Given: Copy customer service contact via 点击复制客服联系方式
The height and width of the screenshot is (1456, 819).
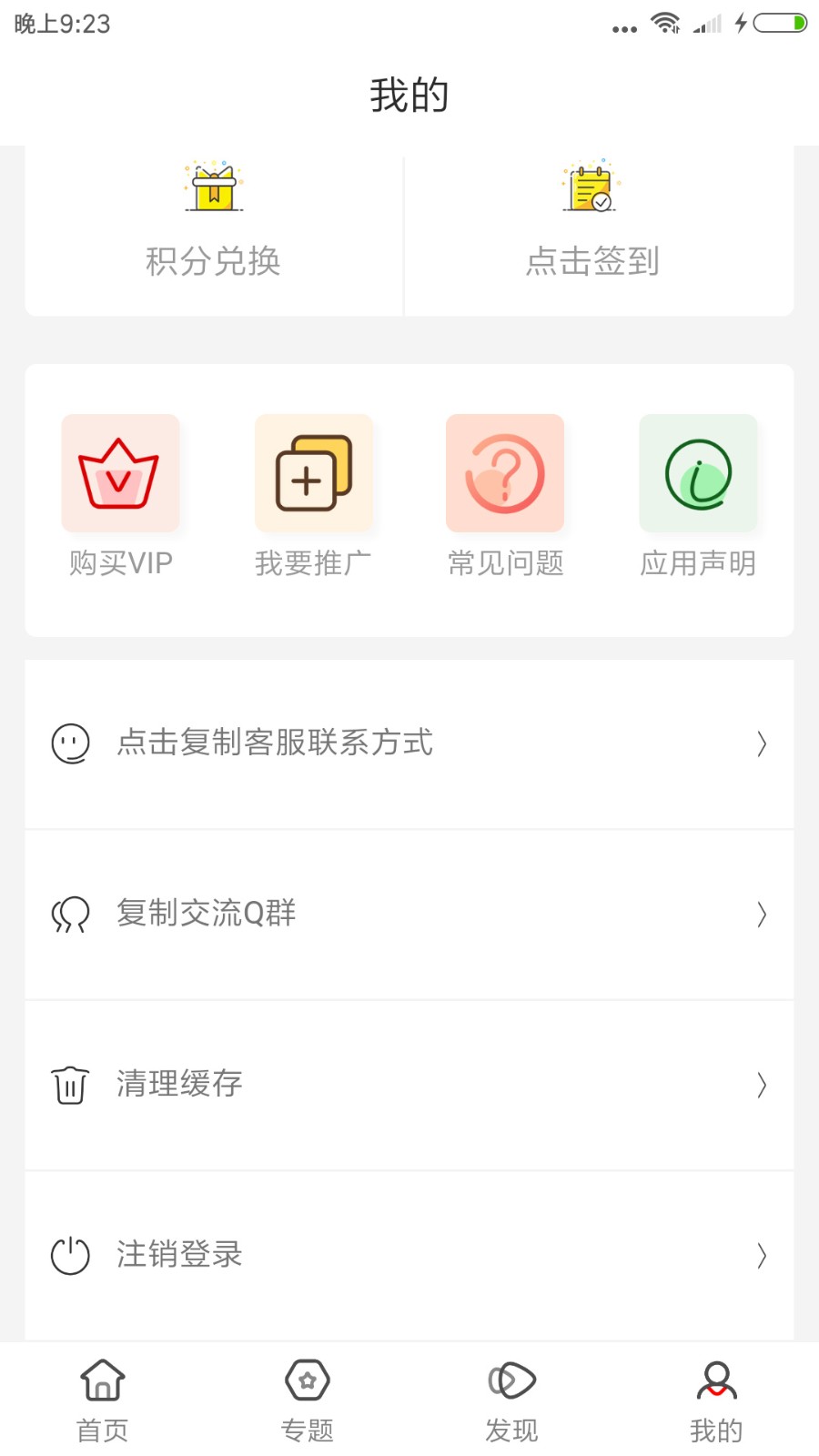Looking at the screenshot, I should pos(409,743).
